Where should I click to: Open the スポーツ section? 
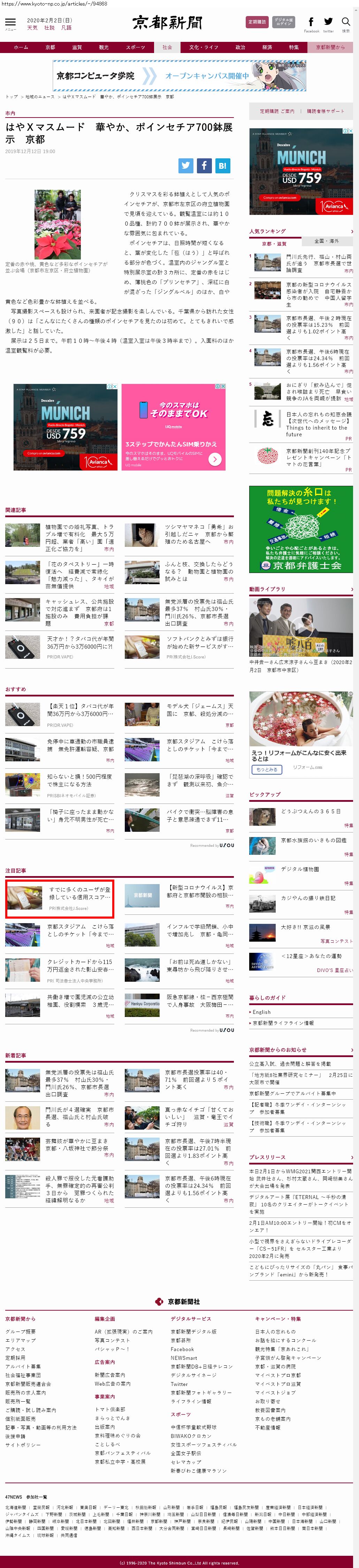pyautogui.click(x=135, y=47)
